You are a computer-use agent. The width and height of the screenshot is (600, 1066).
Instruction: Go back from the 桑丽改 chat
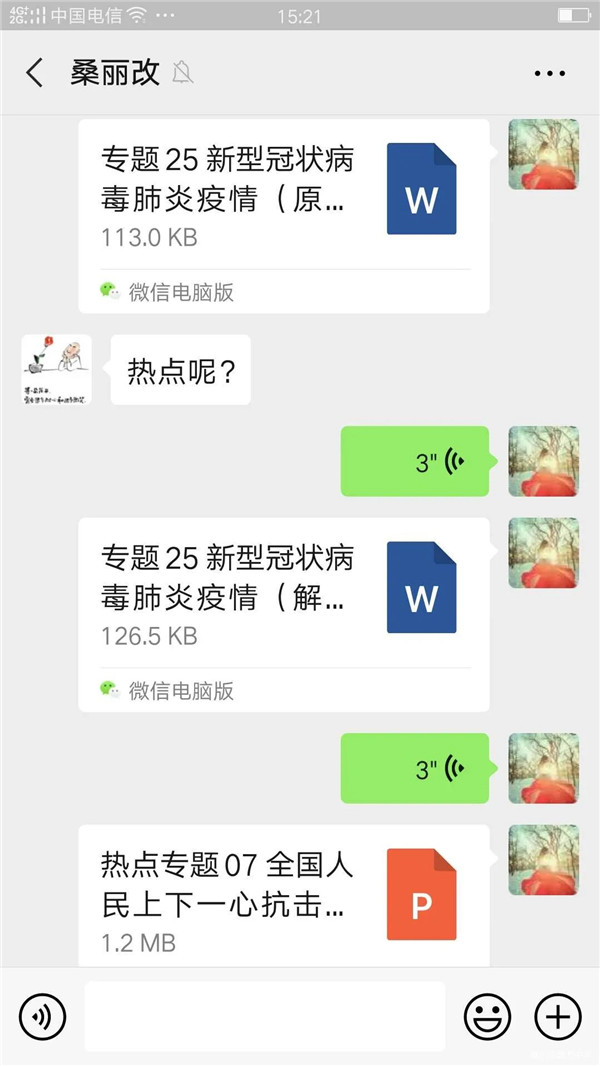point(35,73)
